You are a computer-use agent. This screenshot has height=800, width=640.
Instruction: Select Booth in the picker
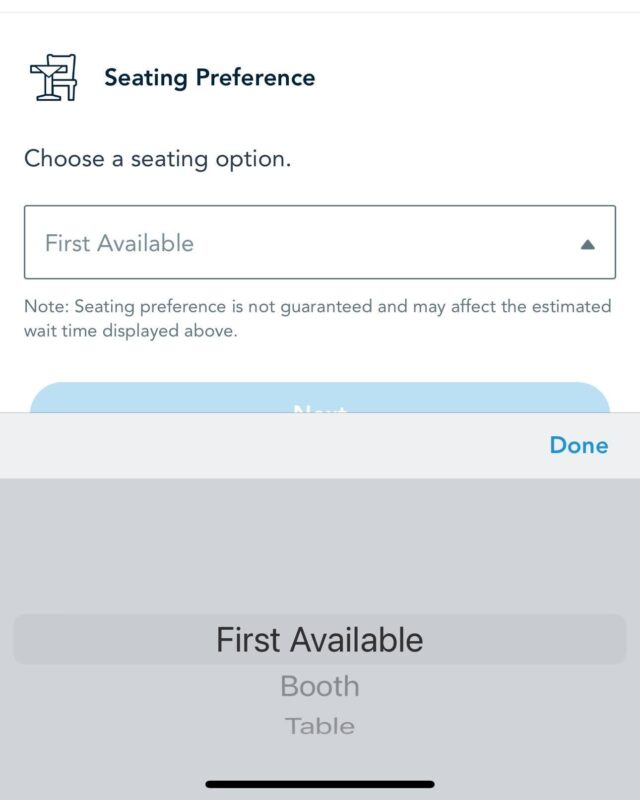pyautogui.click(x=320, y=687)
